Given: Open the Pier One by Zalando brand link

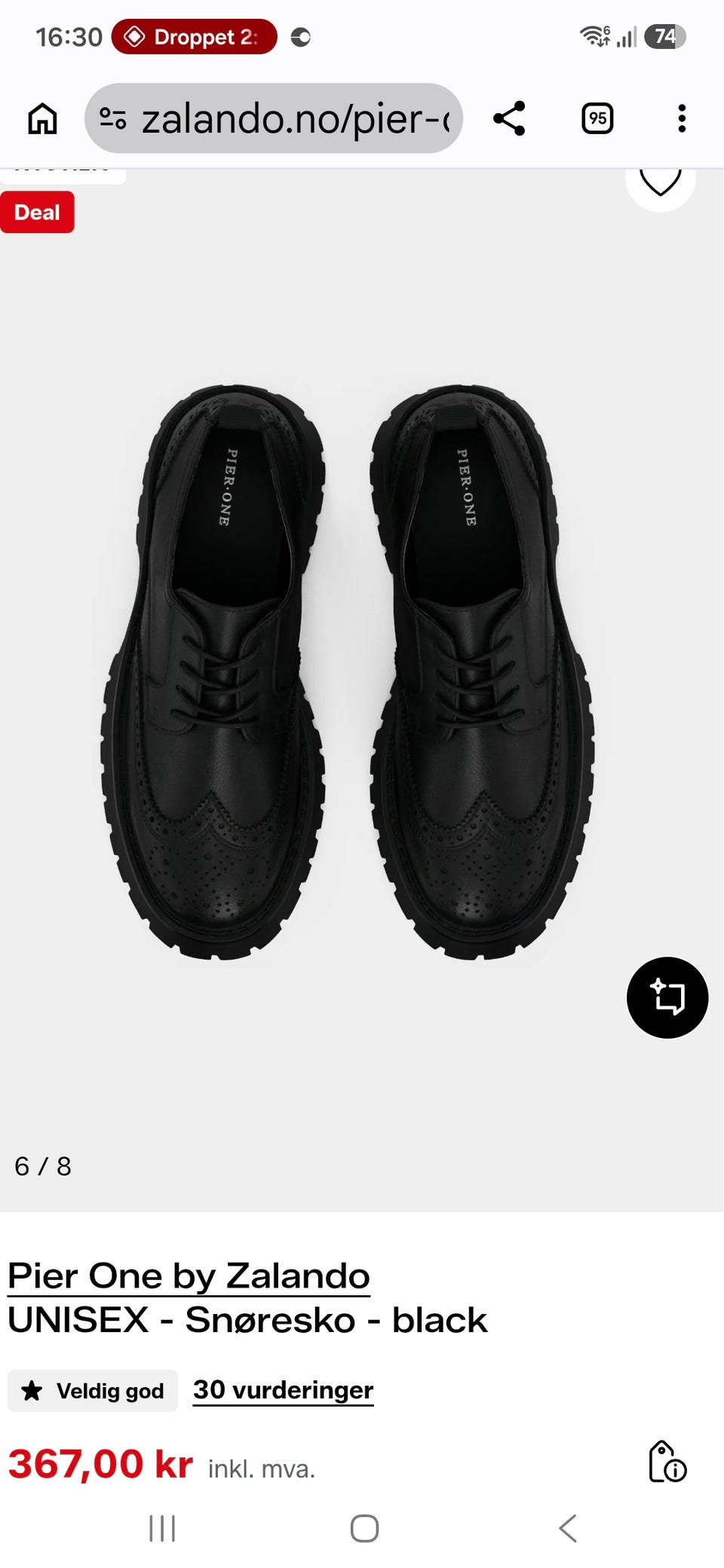Looking at the screenshot, I should click(x=189, y=1276).
